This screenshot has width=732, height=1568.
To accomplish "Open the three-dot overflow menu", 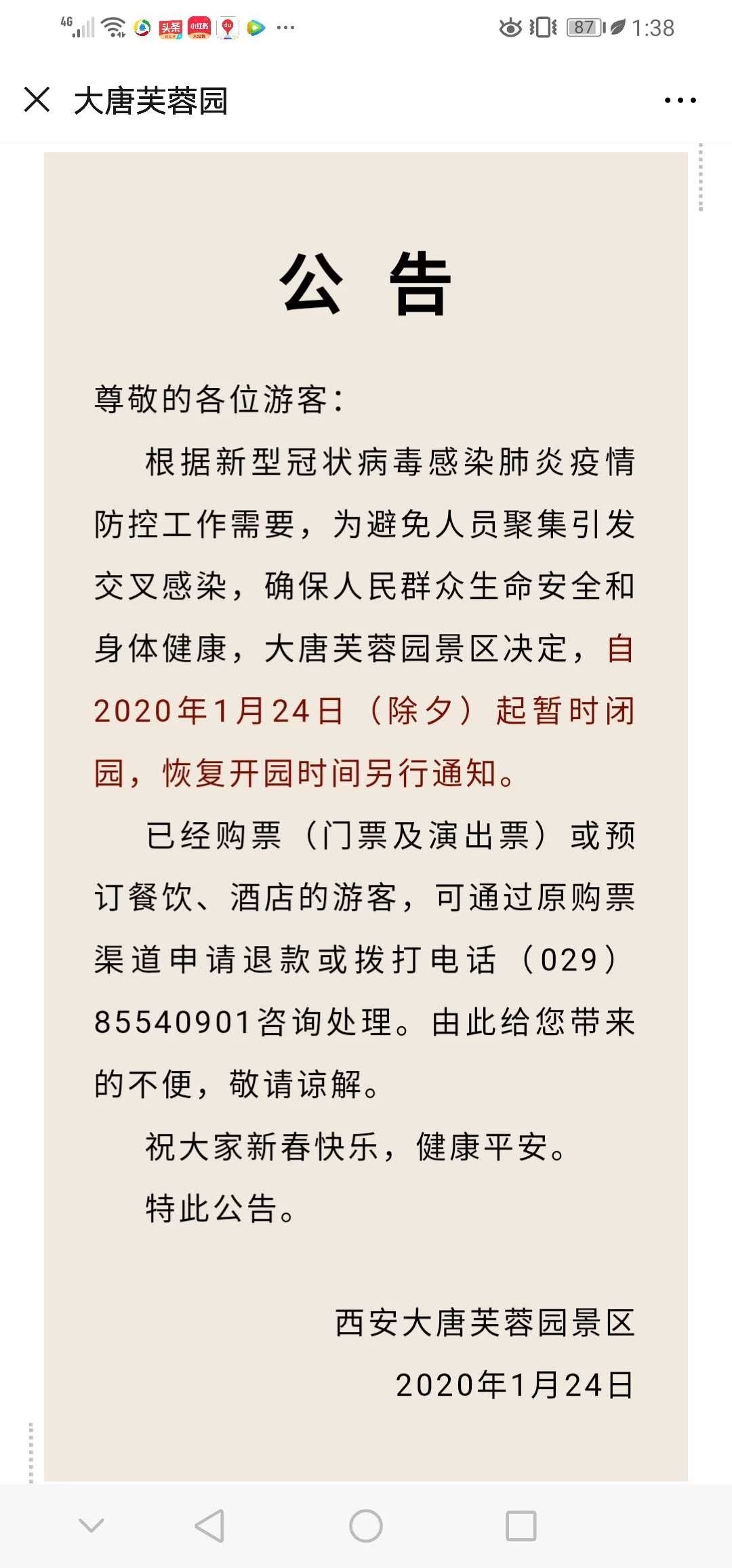I will (x=680, y=100).
